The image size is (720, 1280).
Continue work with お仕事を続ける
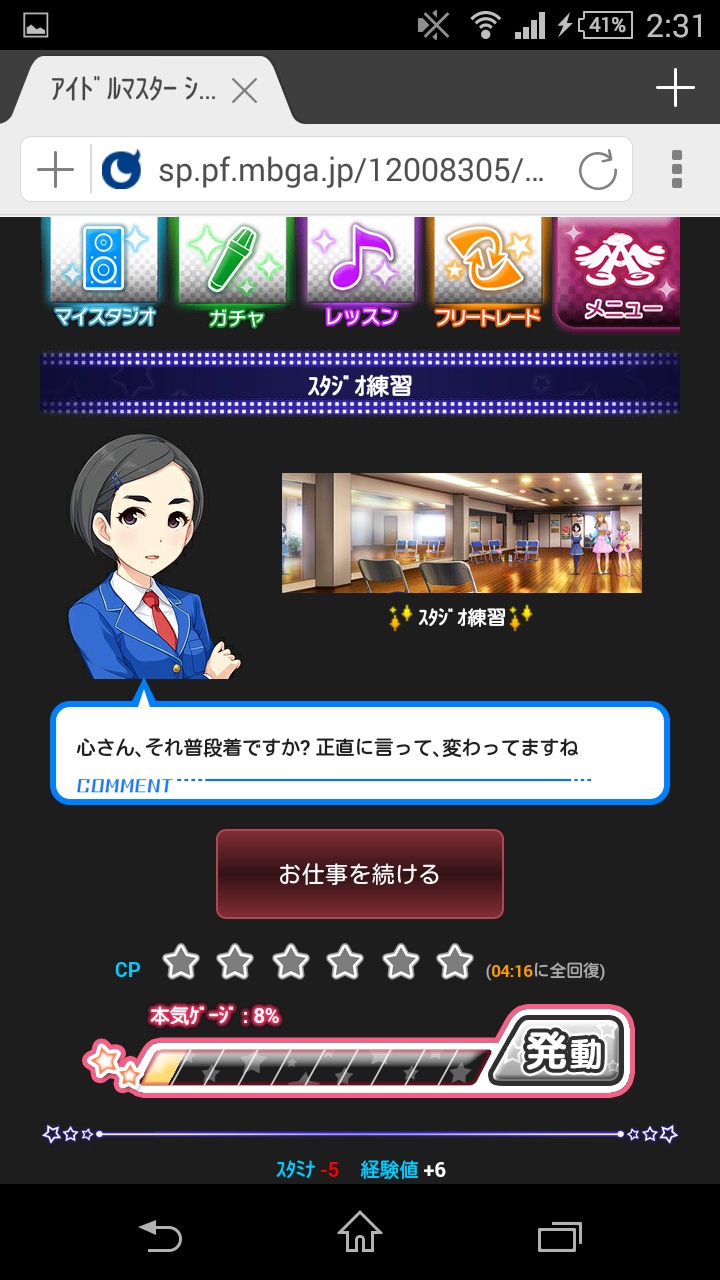(x=360, y=874)
